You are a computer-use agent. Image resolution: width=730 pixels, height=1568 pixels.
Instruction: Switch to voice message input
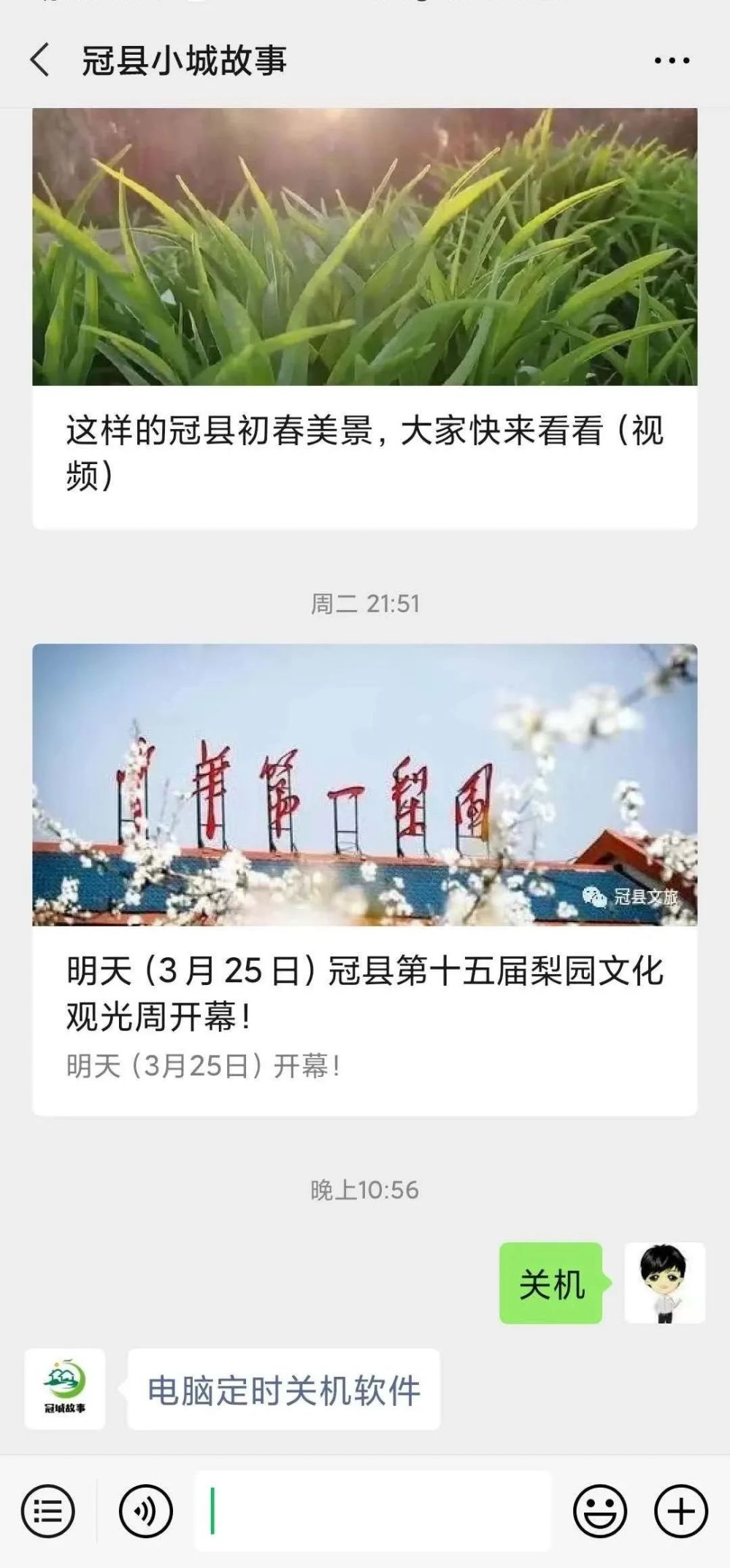(x=146, y=1511)
